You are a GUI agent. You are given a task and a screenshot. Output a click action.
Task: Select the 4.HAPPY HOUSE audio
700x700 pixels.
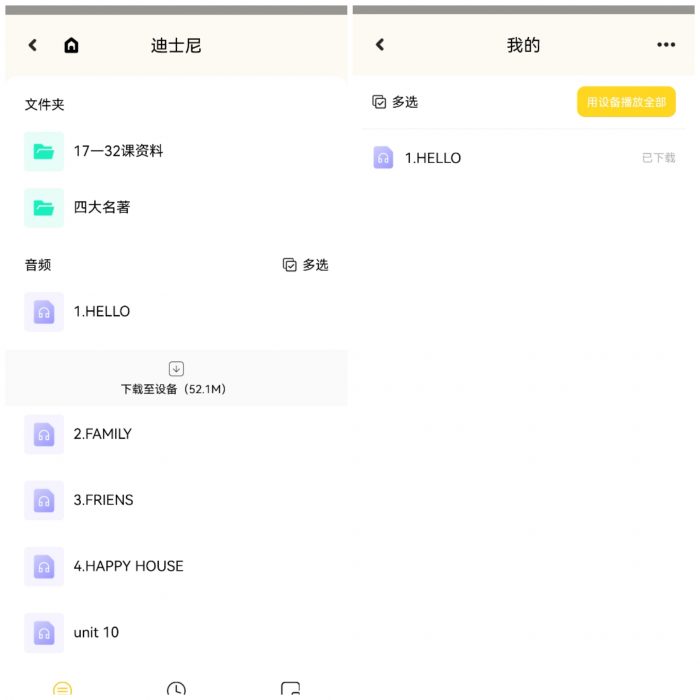click(x=128, y=566)
